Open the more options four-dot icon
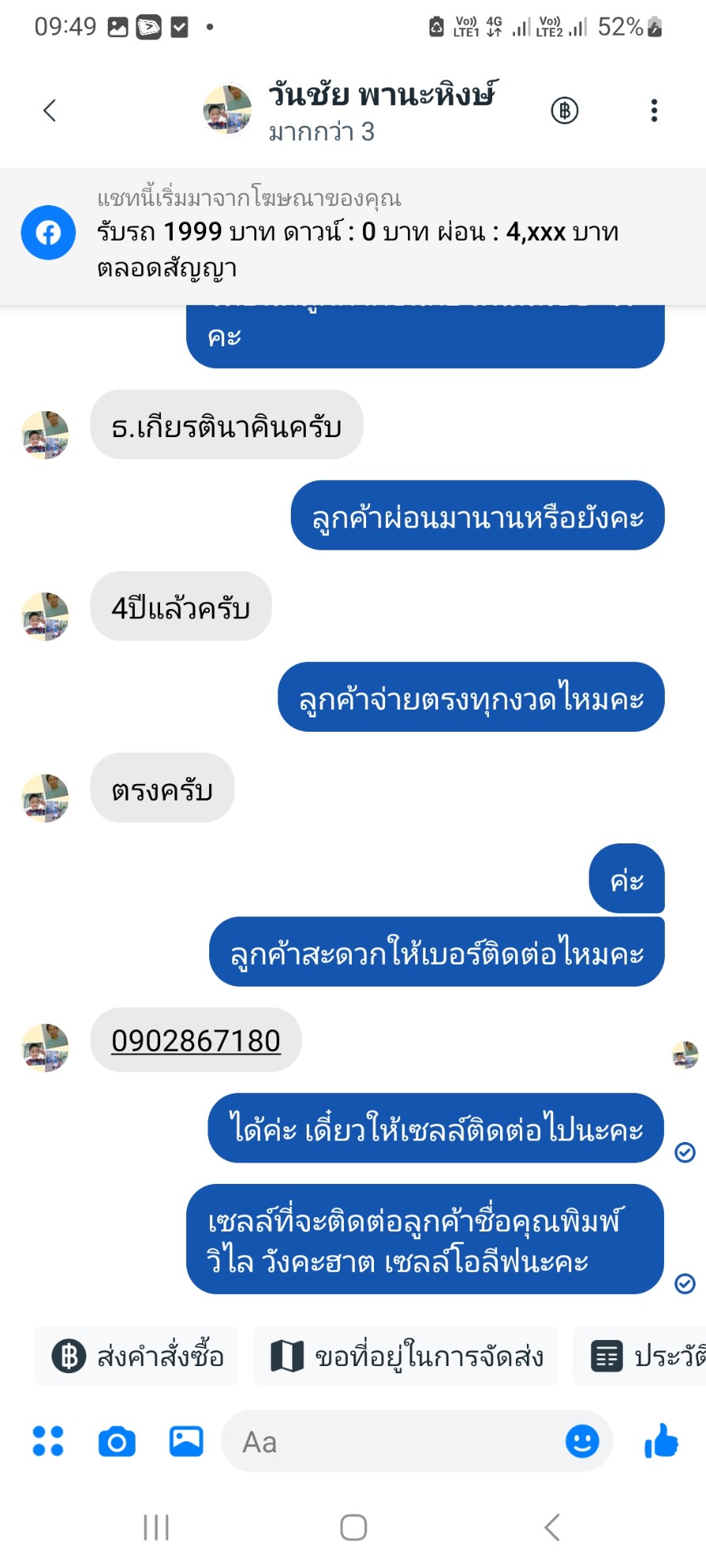706x1568 pixels. click(x=48, y=1441)
